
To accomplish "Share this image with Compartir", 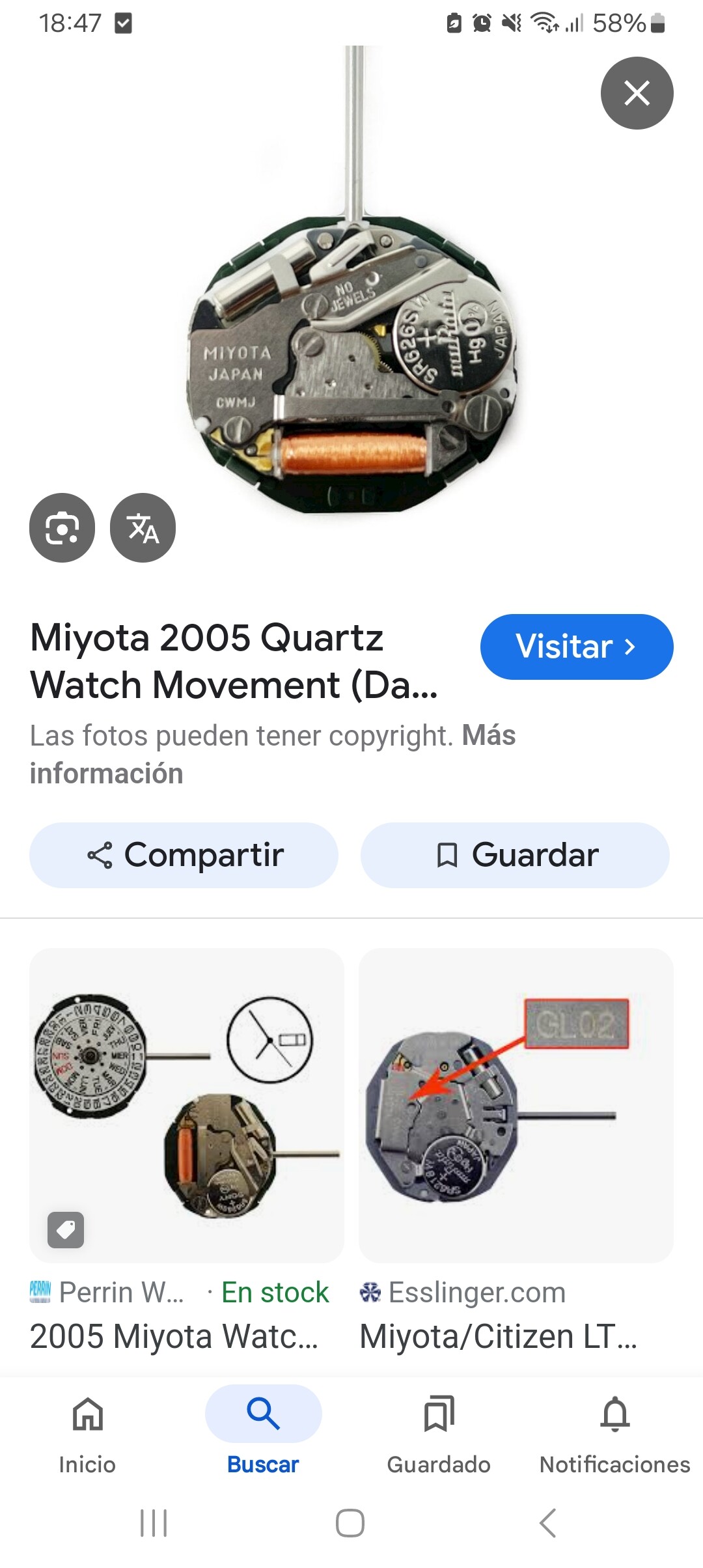I will coord(184,855).
